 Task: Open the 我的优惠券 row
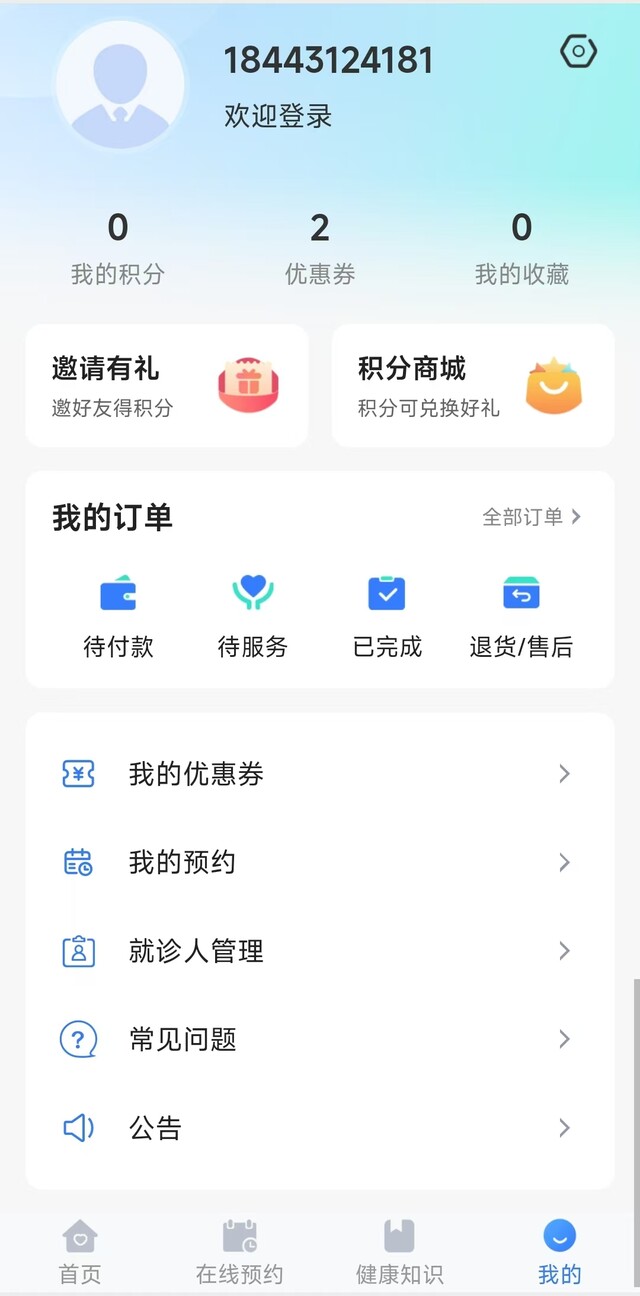click(320, 774)
